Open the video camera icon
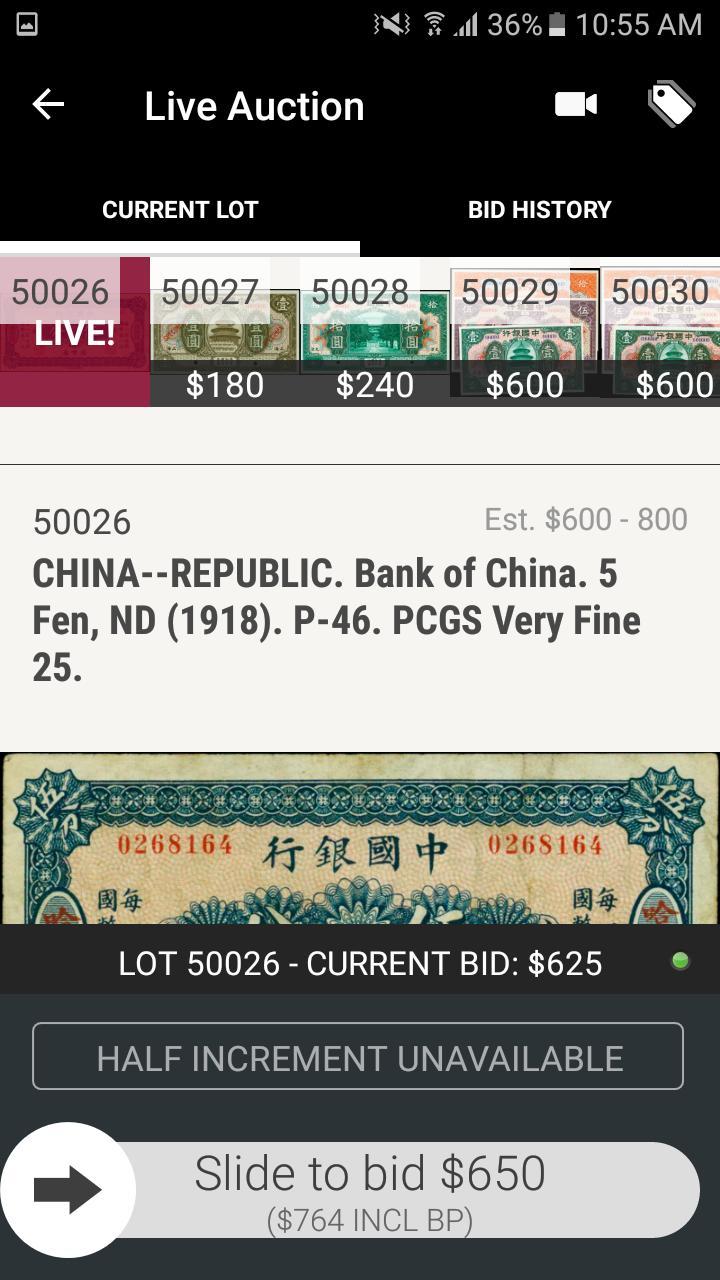Image resolution: width=720 pixels, height=1280 pixels. [x=576, y=104]
